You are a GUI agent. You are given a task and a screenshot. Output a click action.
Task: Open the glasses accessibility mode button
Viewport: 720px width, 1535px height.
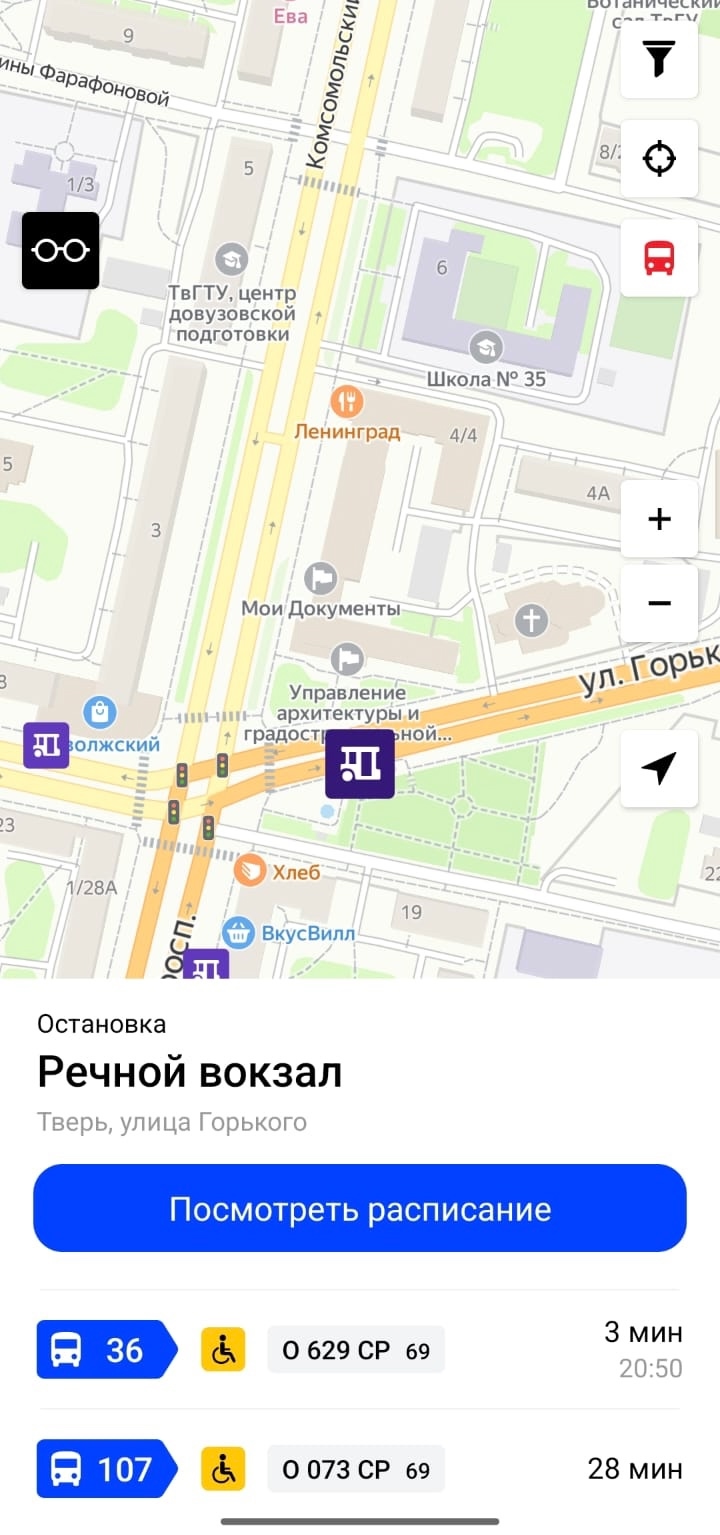(61, 250)
